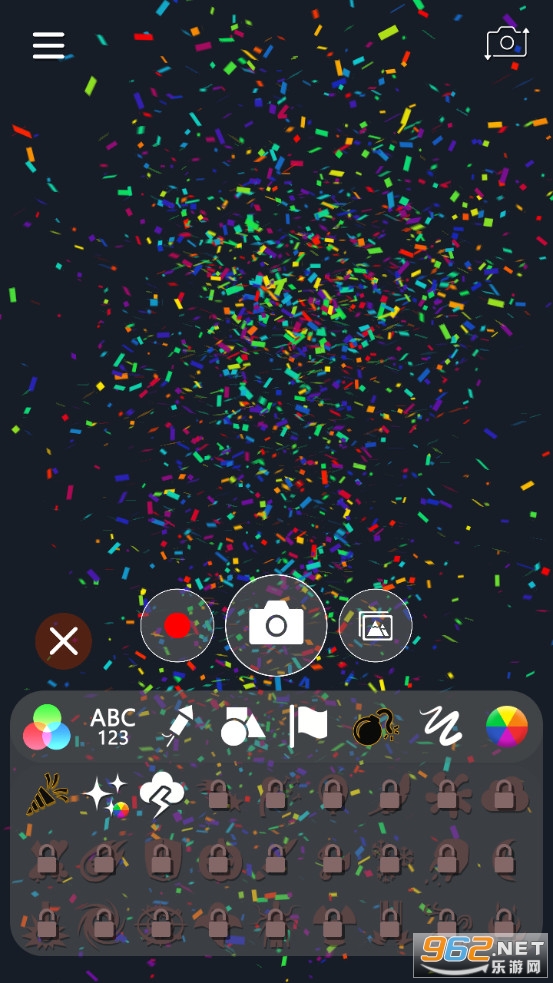The image size is (553, 983).
Task: Choose the fireworks rocket category
Action: pos(177,726)
